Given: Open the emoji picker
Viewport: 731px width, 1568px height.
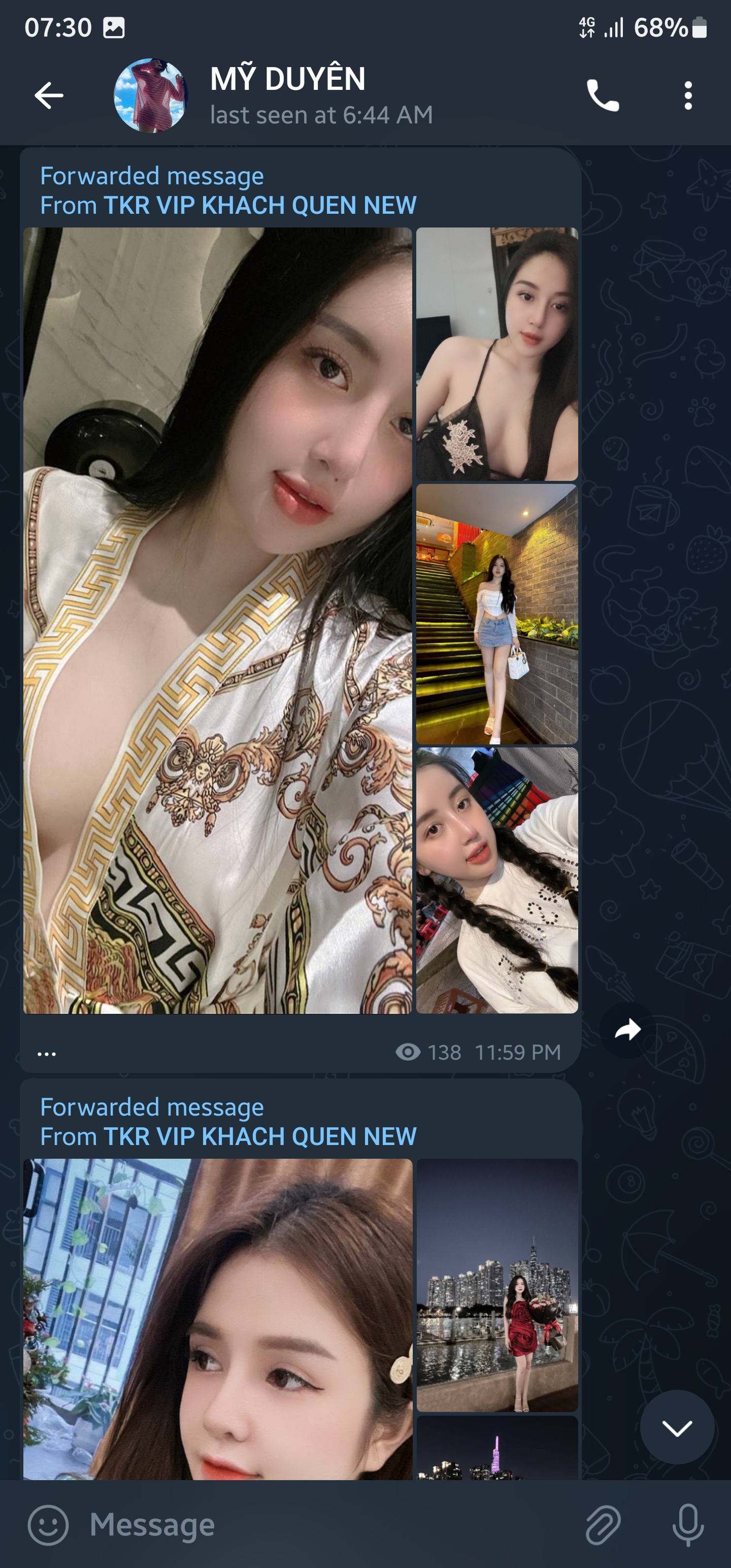Looking at the screenshot, I should point(48,1525).
